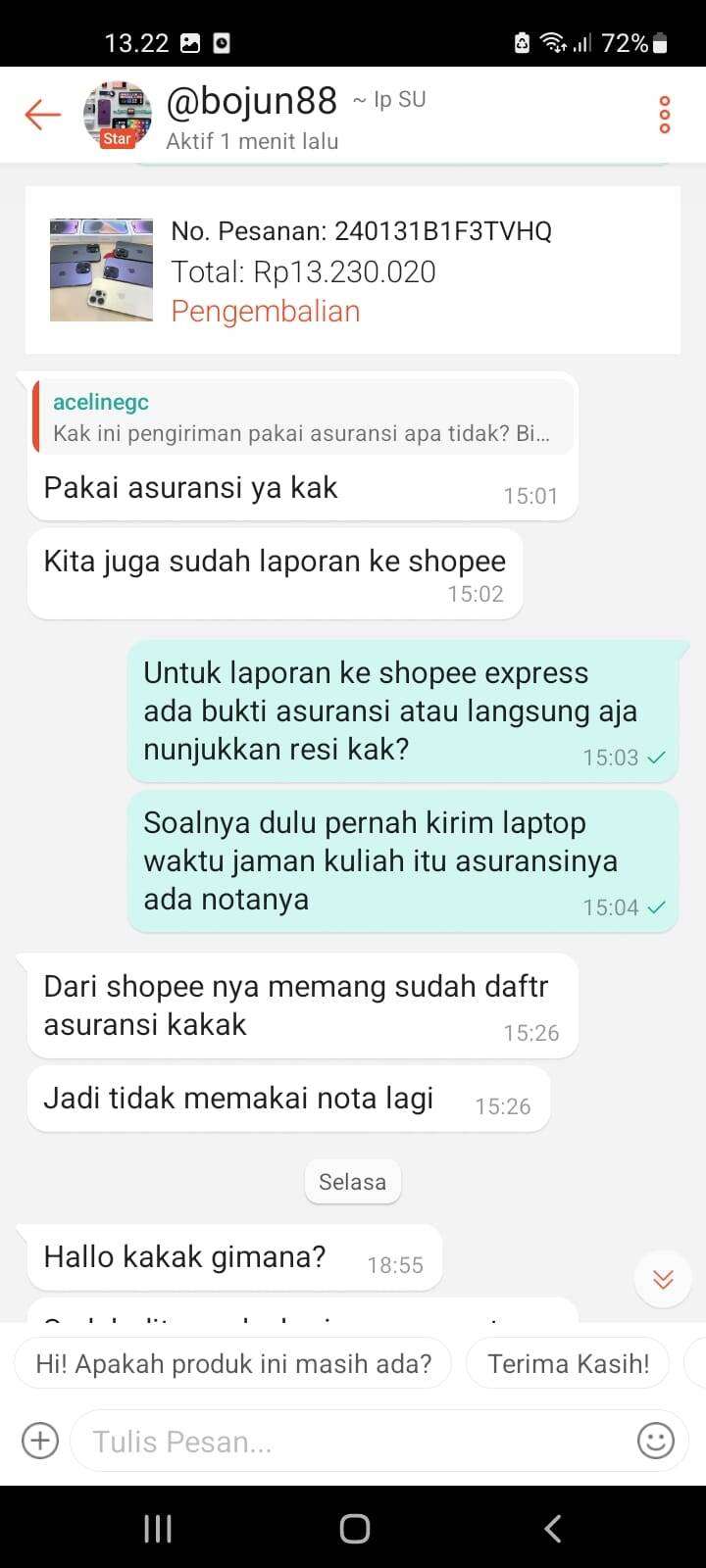Go back using the orange arrow

pos(42,115)
